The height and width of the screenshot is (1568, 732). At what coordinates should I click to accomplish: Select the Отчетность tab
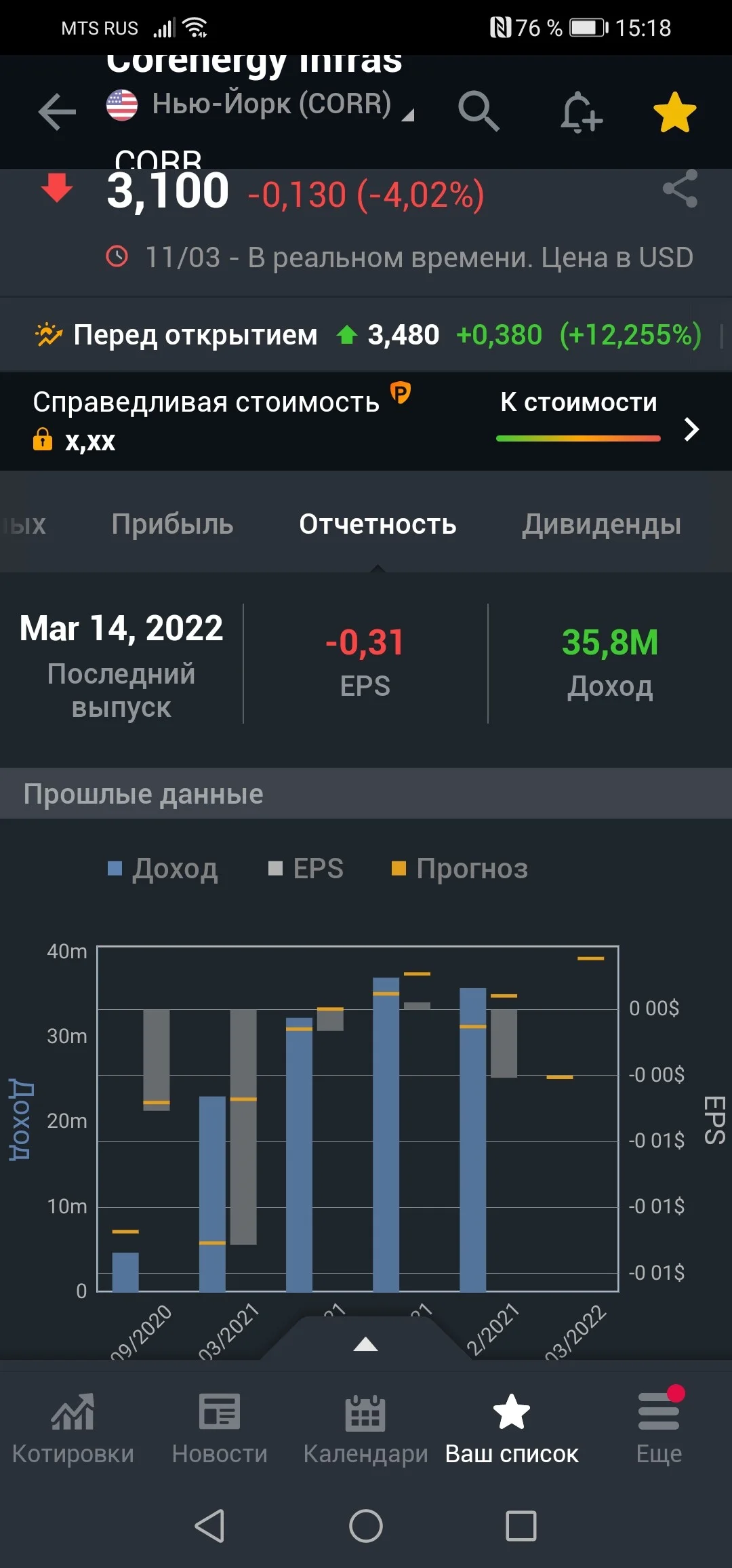click(x=378, y=524)
